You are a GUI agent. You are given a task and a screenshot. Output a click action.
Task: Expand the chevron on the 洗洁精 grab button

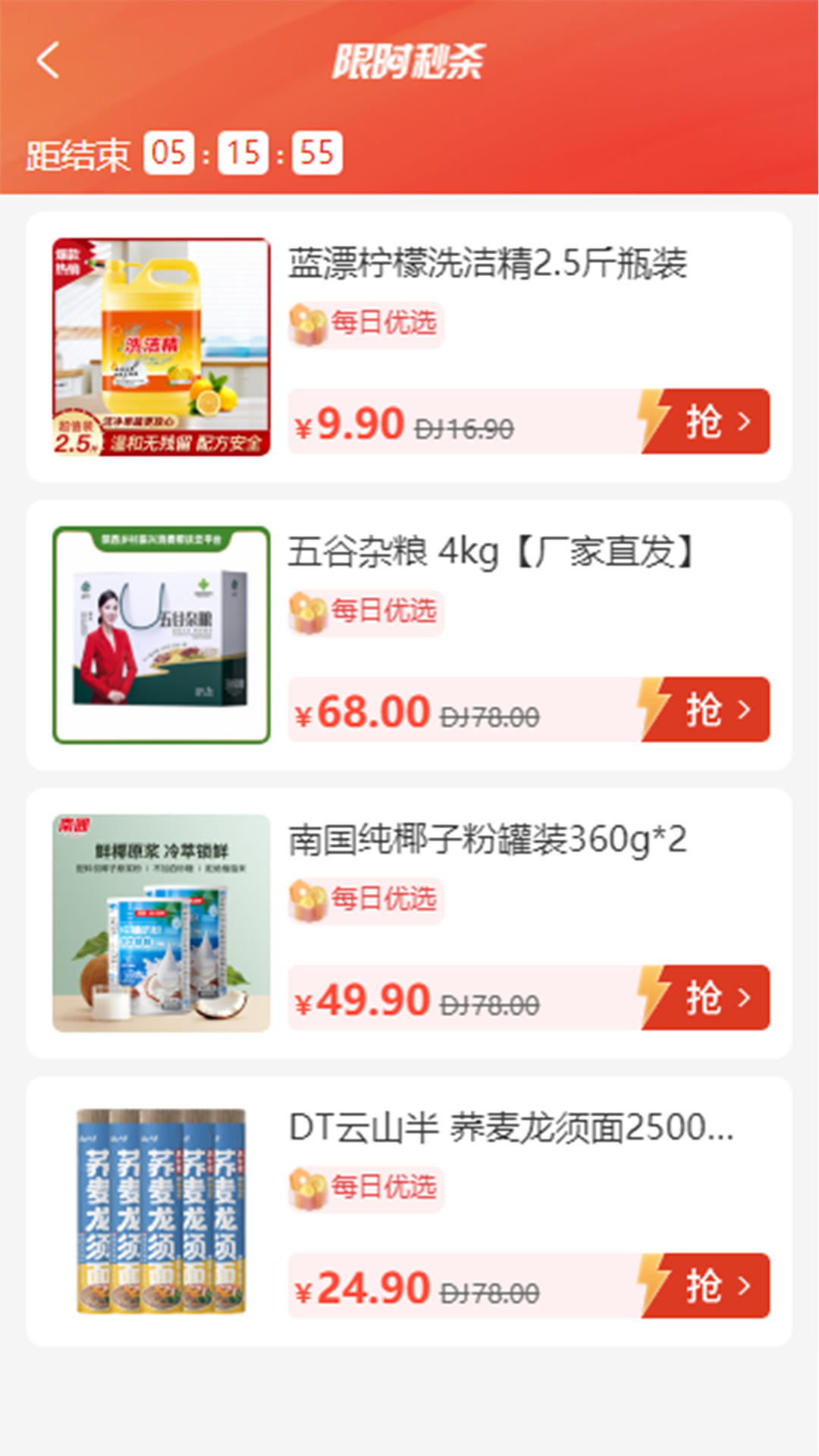tap(744, 422)
